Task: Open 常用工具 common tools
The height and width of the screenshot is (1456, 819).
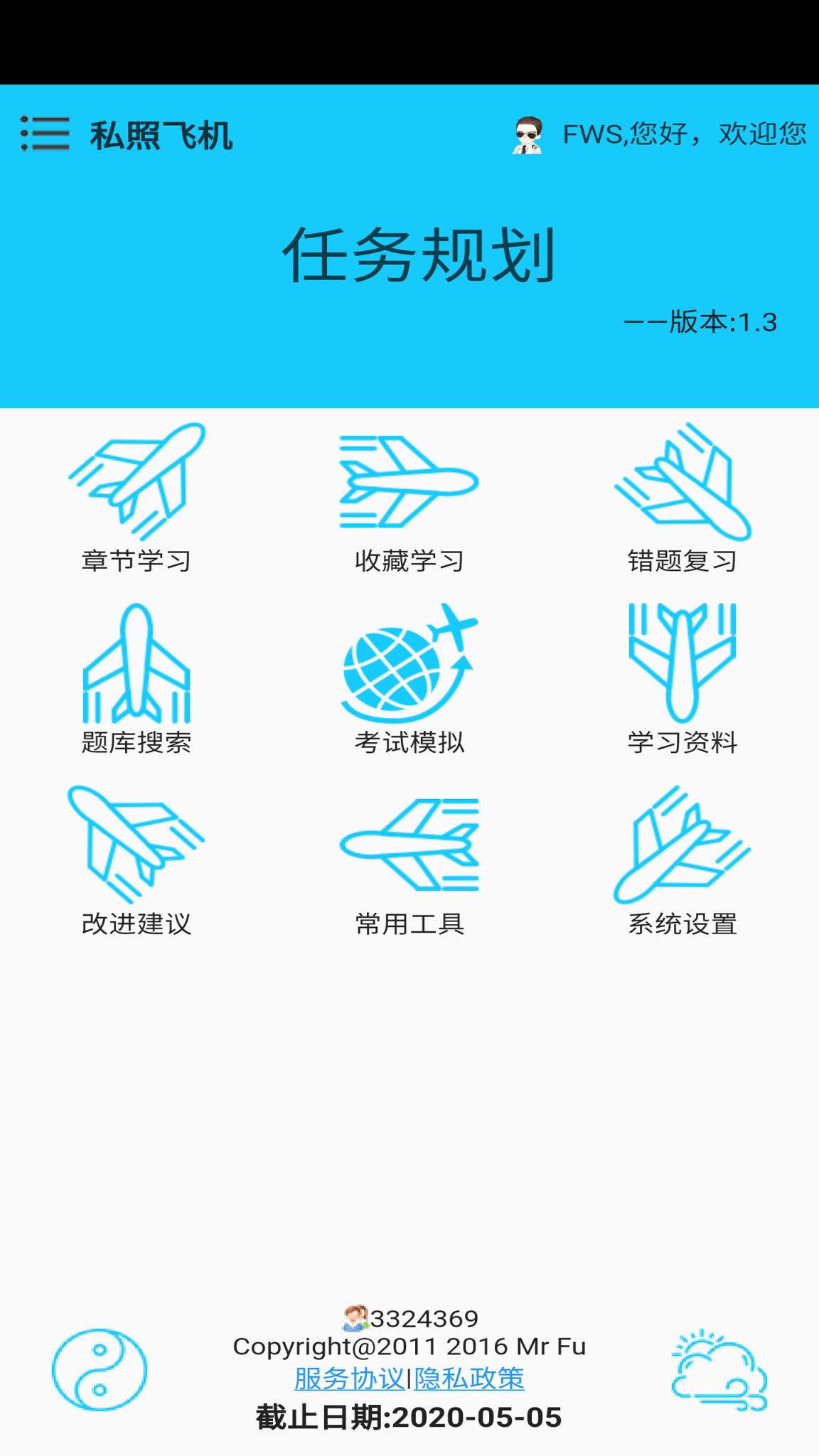Action: tap(409, 860)
